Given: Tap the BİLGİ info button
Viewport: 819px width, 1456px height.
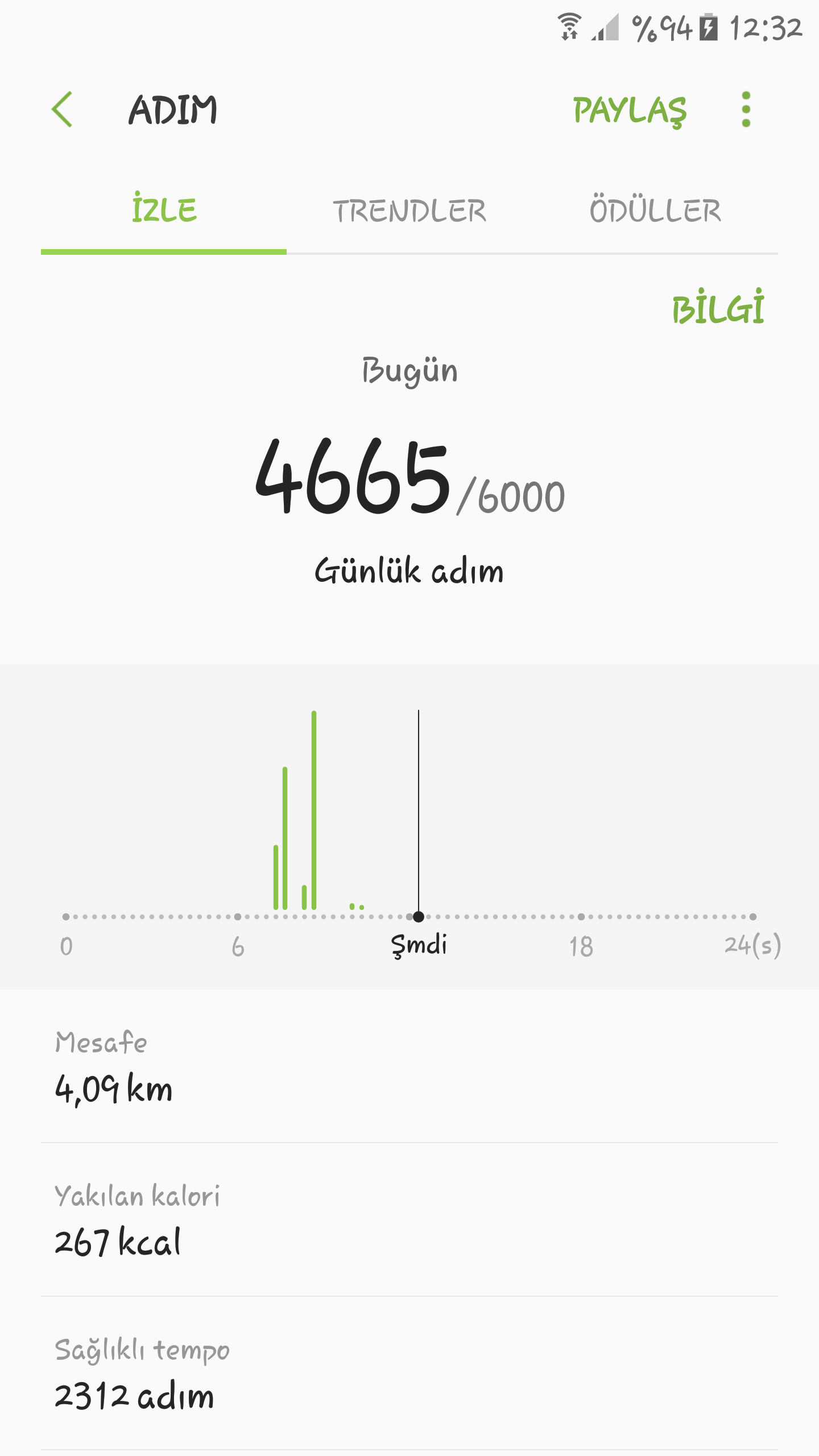Looking at the screenshot, I should [718, 309].
